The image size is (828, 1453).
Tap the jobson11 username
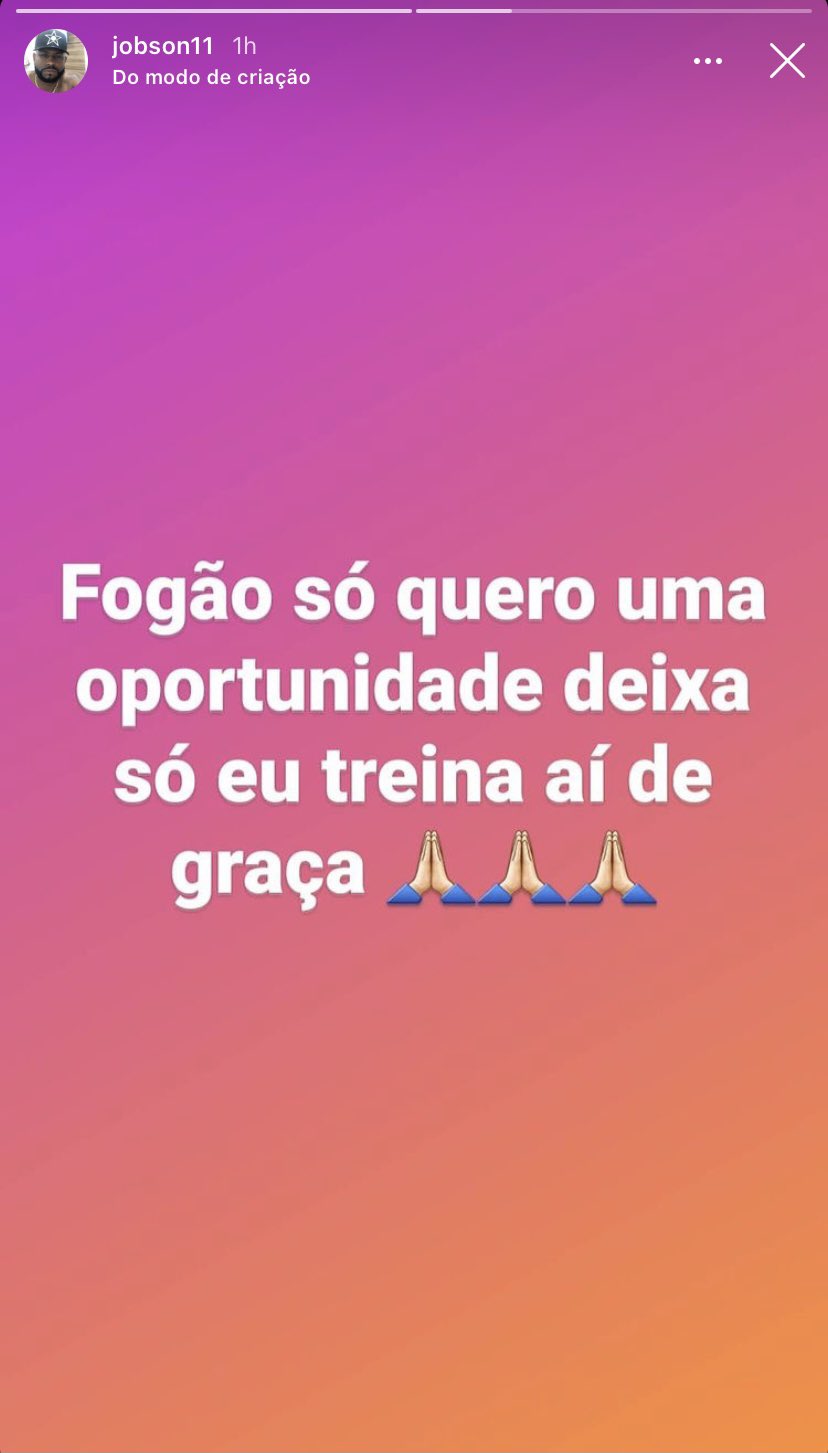point(162,46)
